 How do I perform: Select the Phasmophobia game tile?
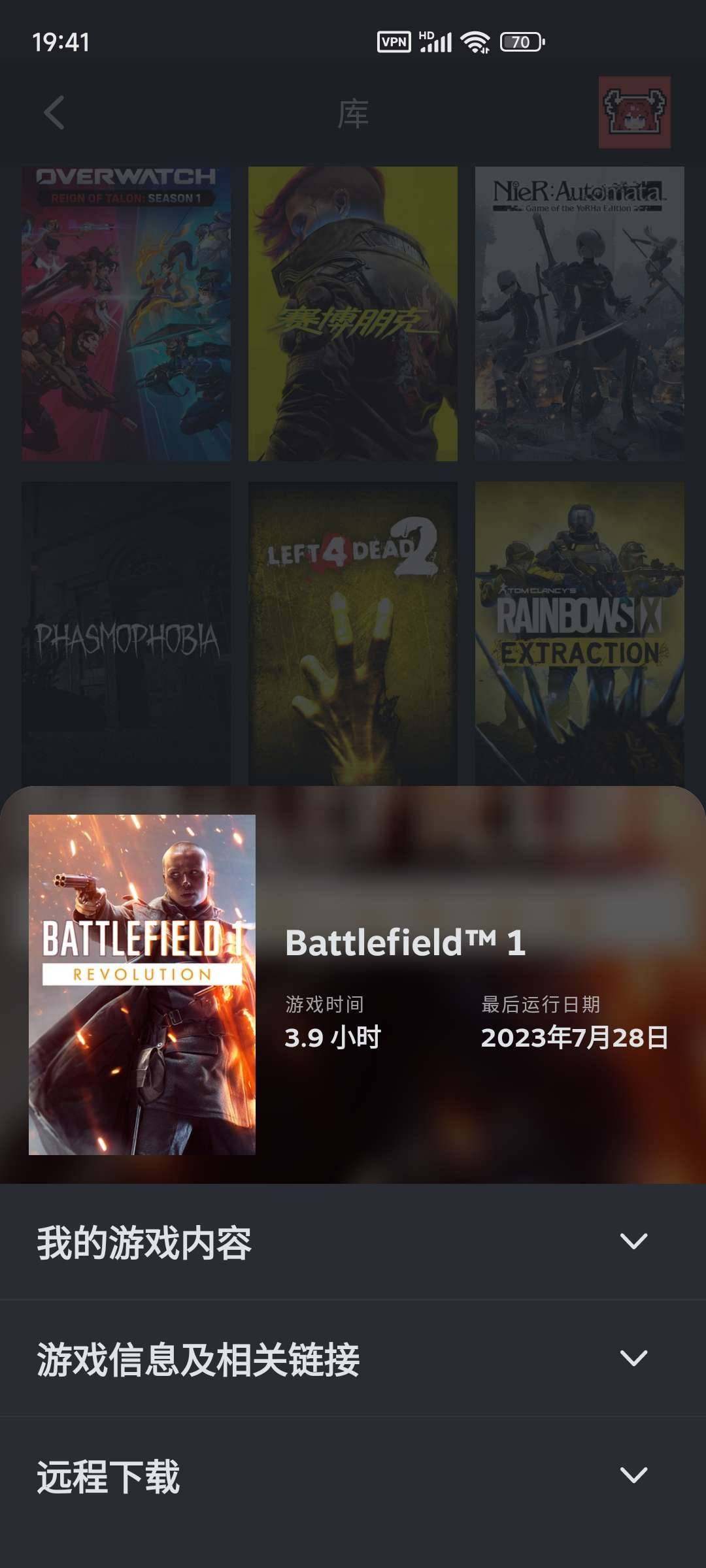126,634
